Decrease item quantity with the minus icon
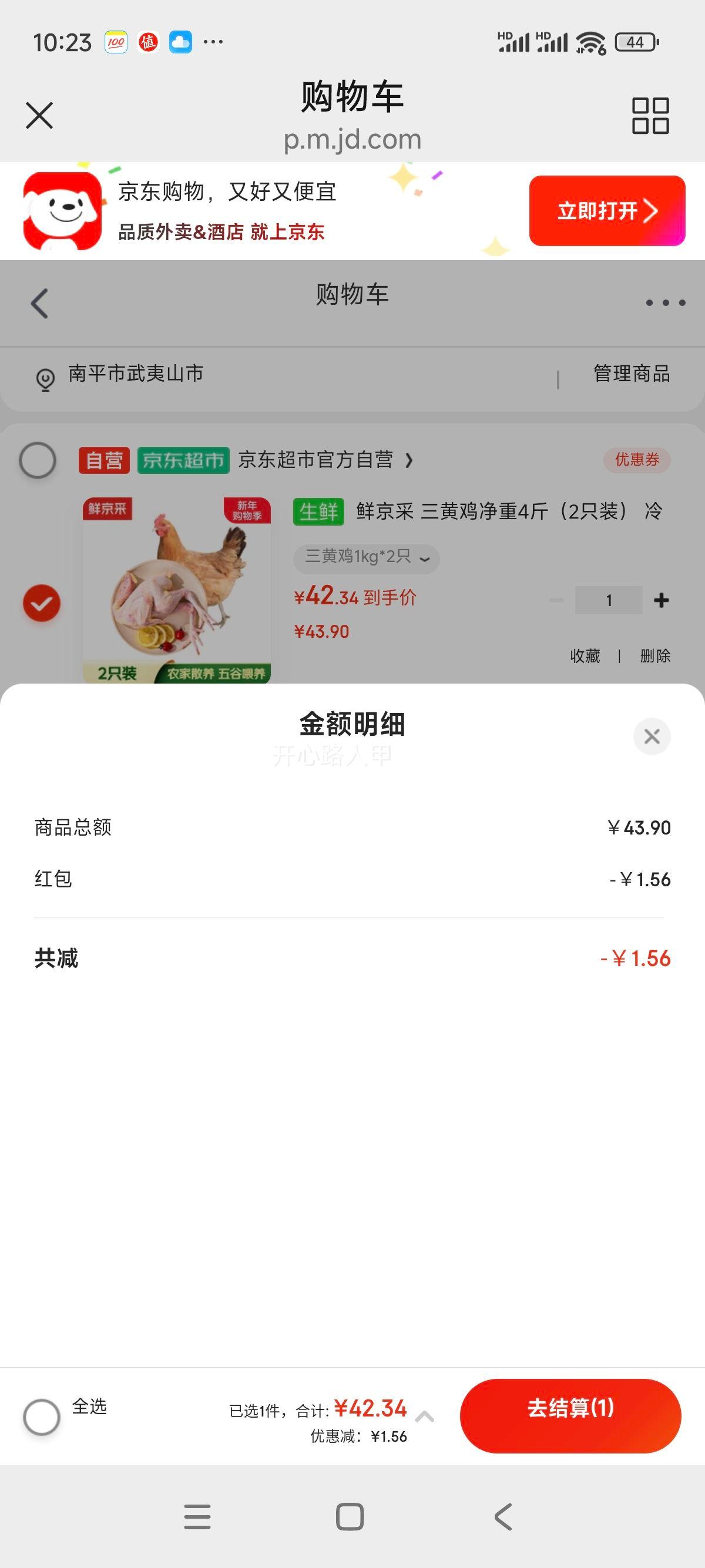Viewport: 705px width, 1568px height. coord(555,600)
